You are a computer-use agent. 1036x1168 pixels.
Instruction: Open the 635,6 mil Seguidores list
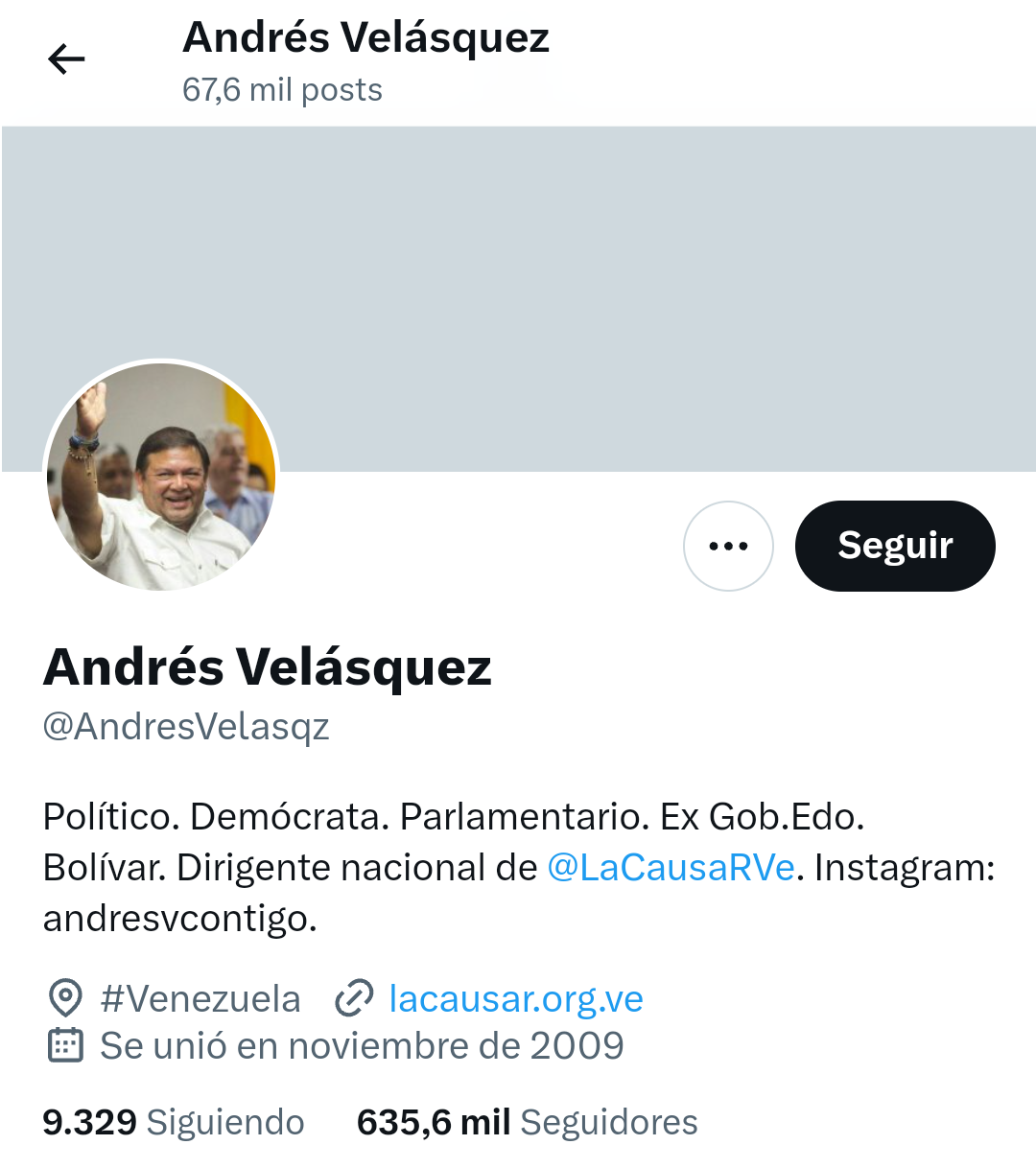[x=527, y=1122]
